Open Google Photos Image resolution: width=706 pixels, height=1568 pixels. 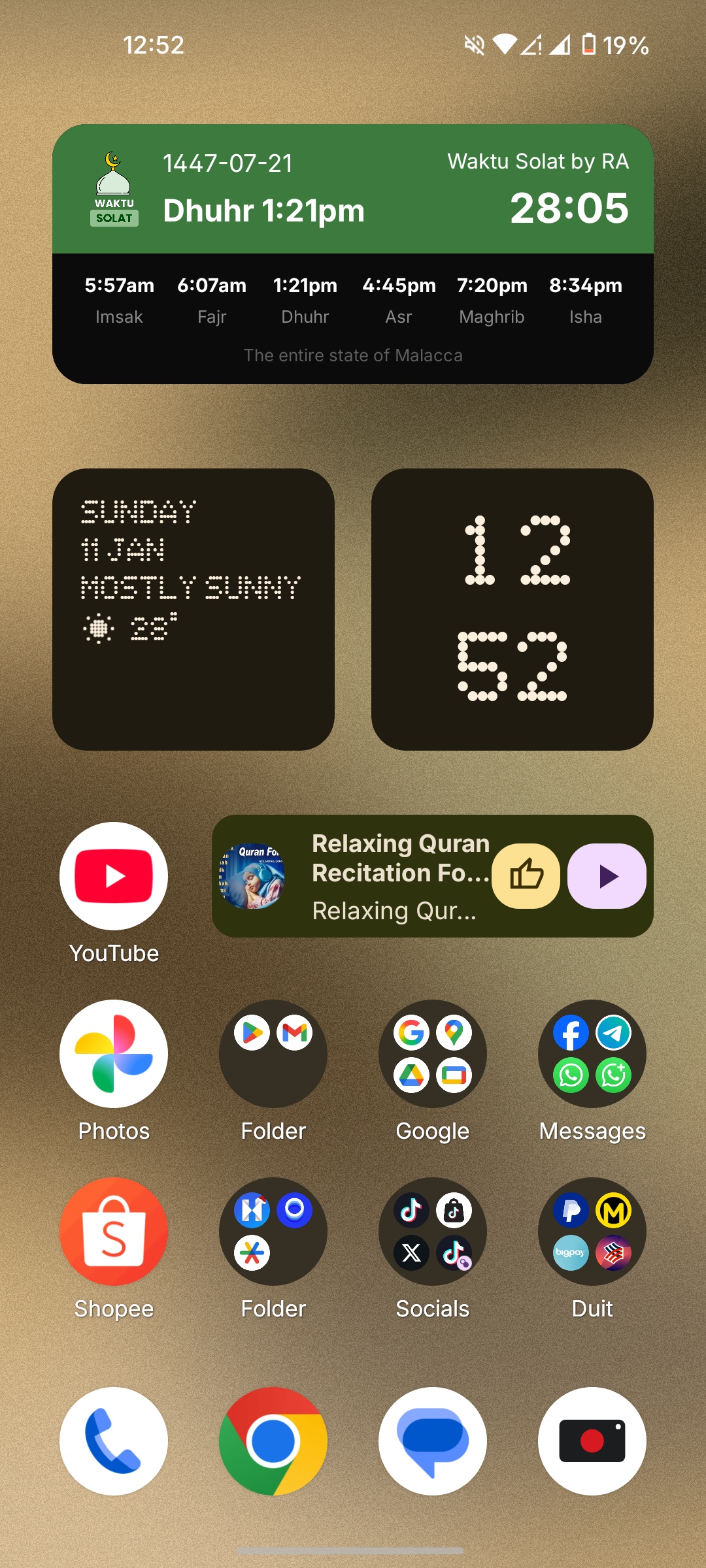pyautogui.click(x=114, y=1054)
